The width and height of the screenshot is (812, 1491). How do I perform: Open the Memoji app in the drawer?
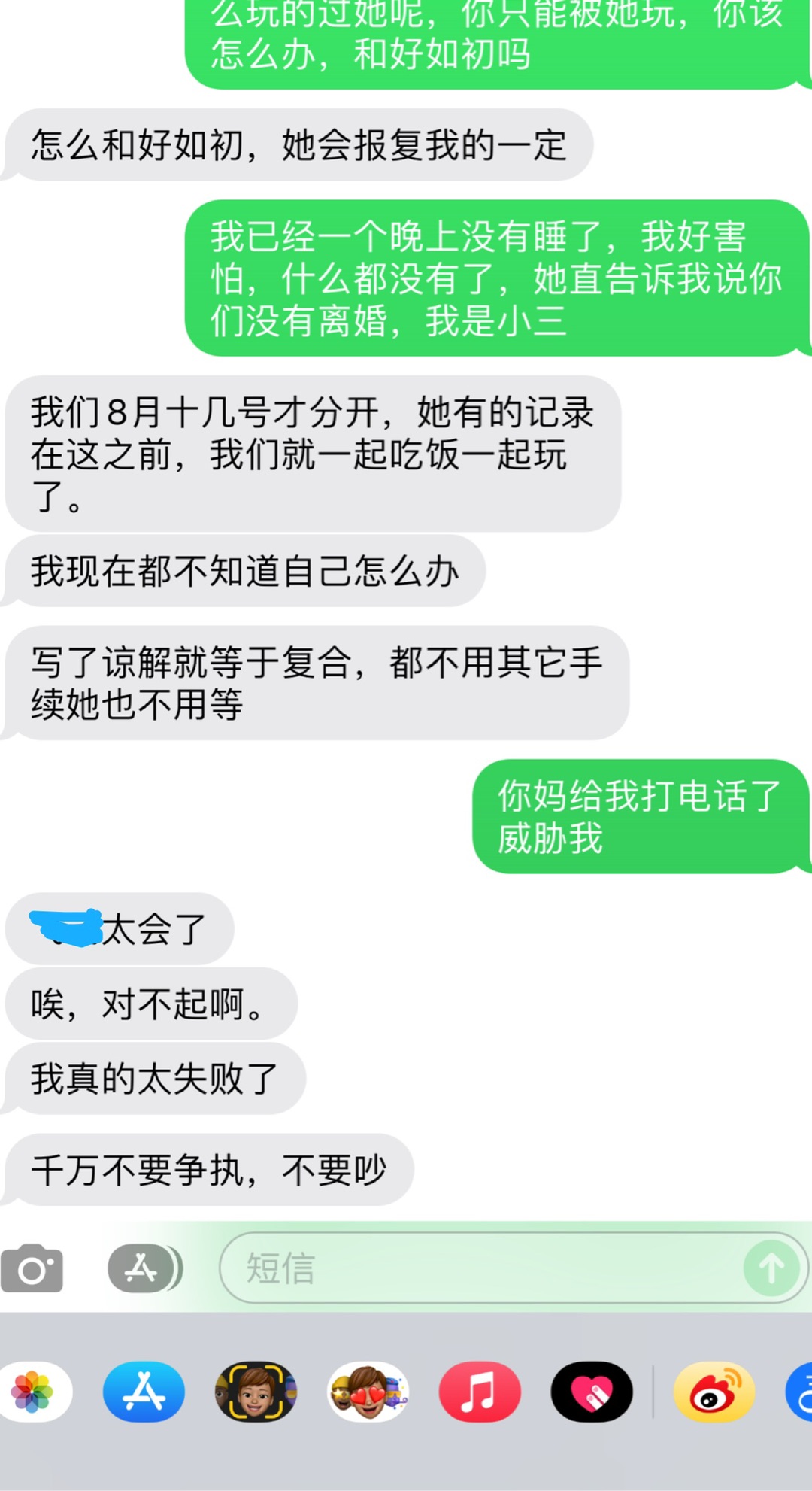coord(256,1392)
